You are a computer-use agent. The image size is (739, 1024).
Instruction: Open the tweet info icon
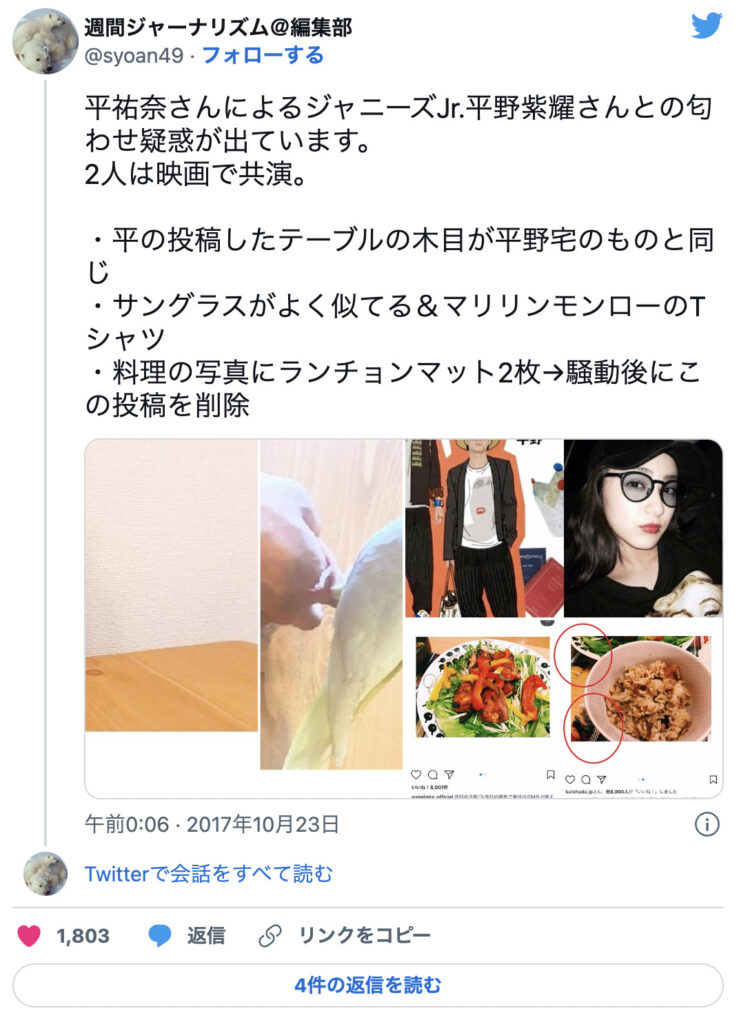click(x=707, y=825)
